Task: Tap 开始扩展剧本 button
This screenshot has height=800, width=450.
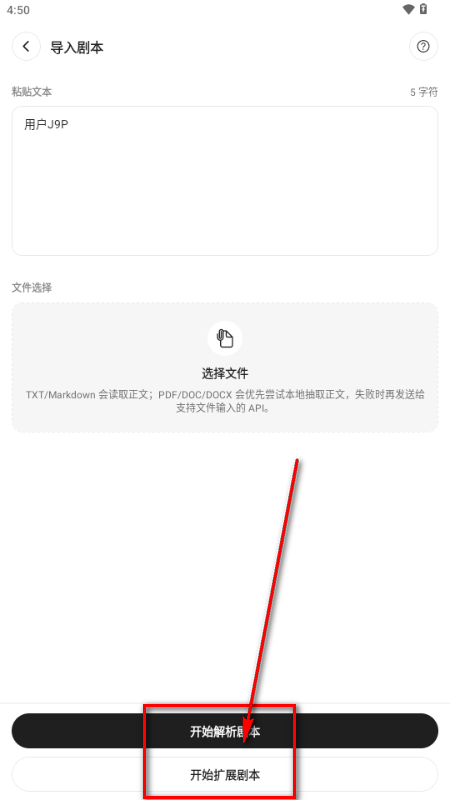Action: [x=225, y=774]
